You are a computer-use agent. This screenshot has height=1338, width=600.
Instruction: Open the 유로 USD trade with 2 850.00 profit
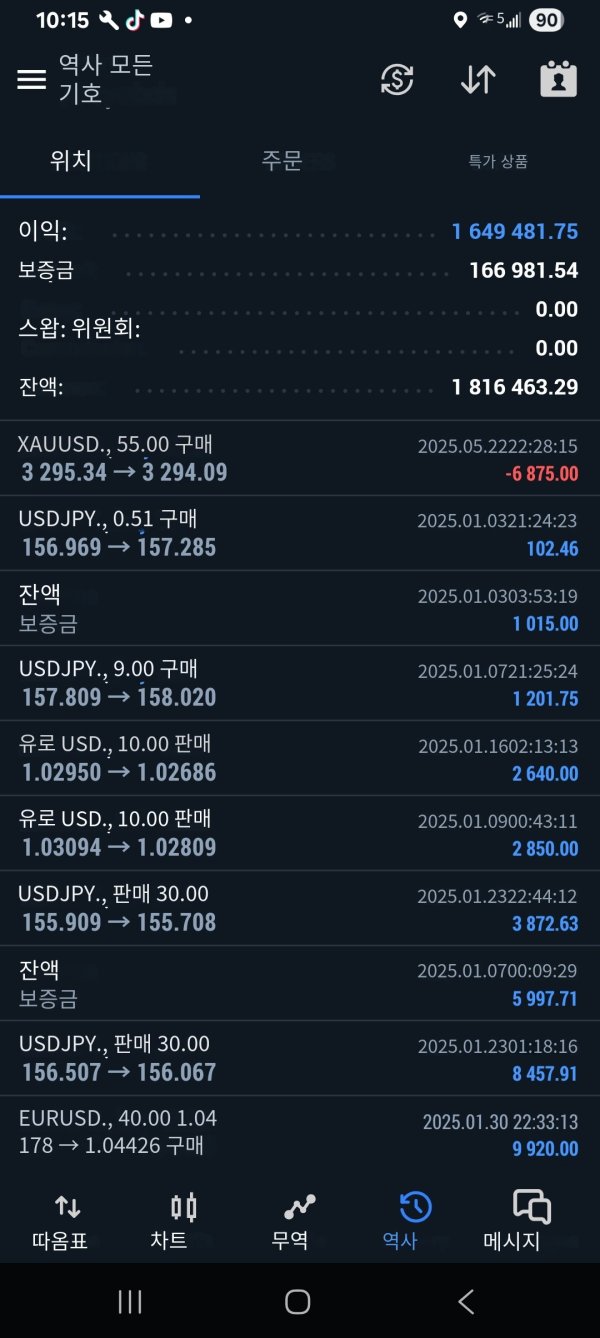298,833
